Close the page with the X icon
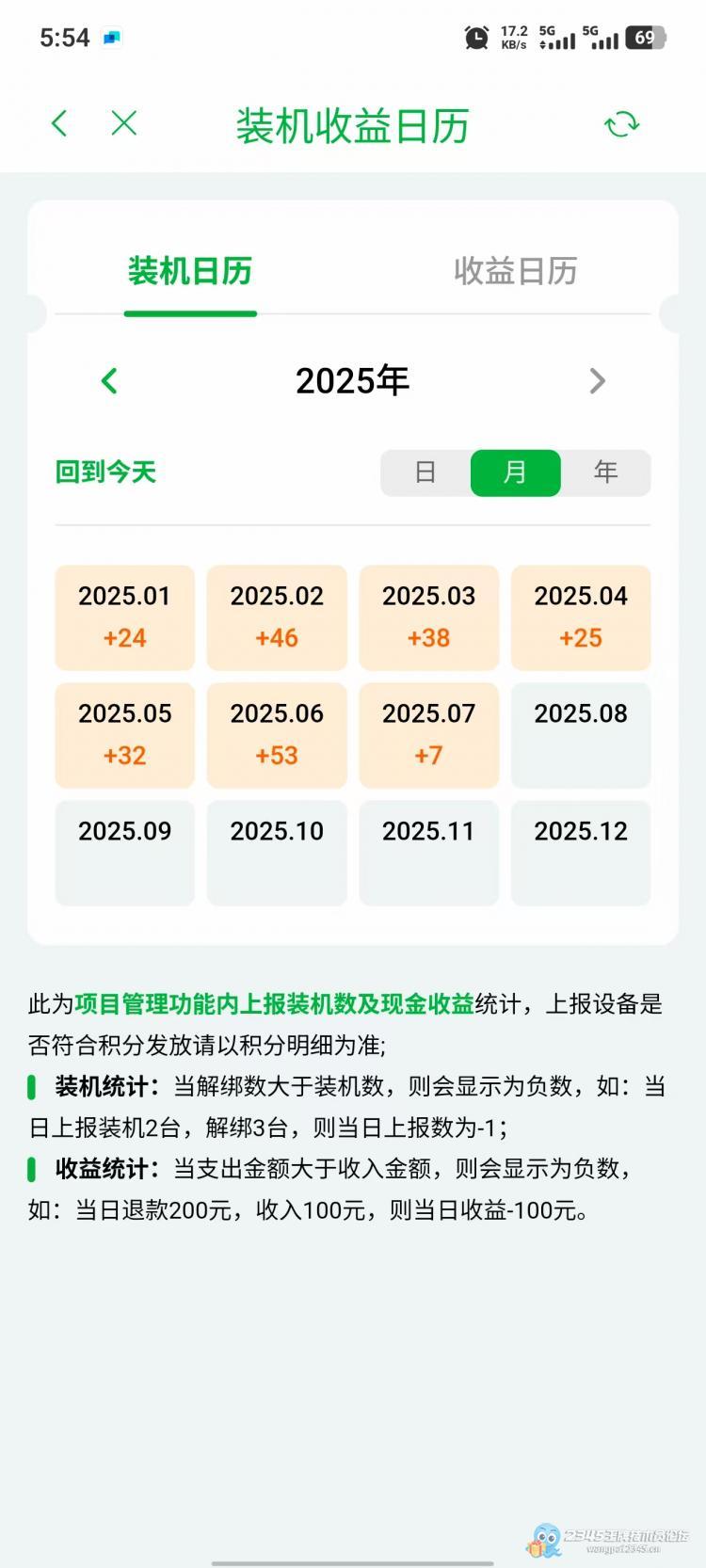The image size is (706, 1568). tap(124, 123)
